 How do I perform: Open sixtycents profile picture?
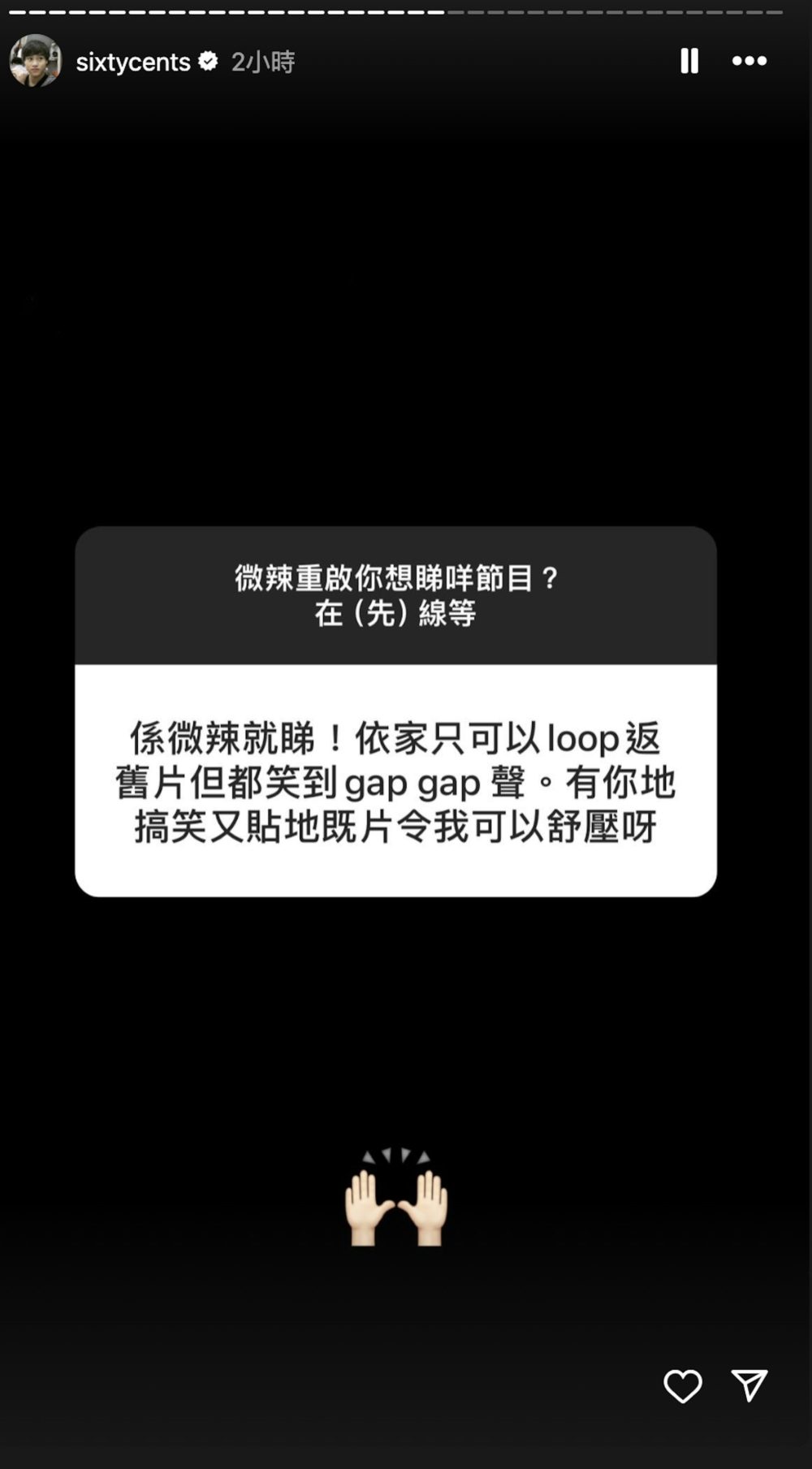(35, 61)
